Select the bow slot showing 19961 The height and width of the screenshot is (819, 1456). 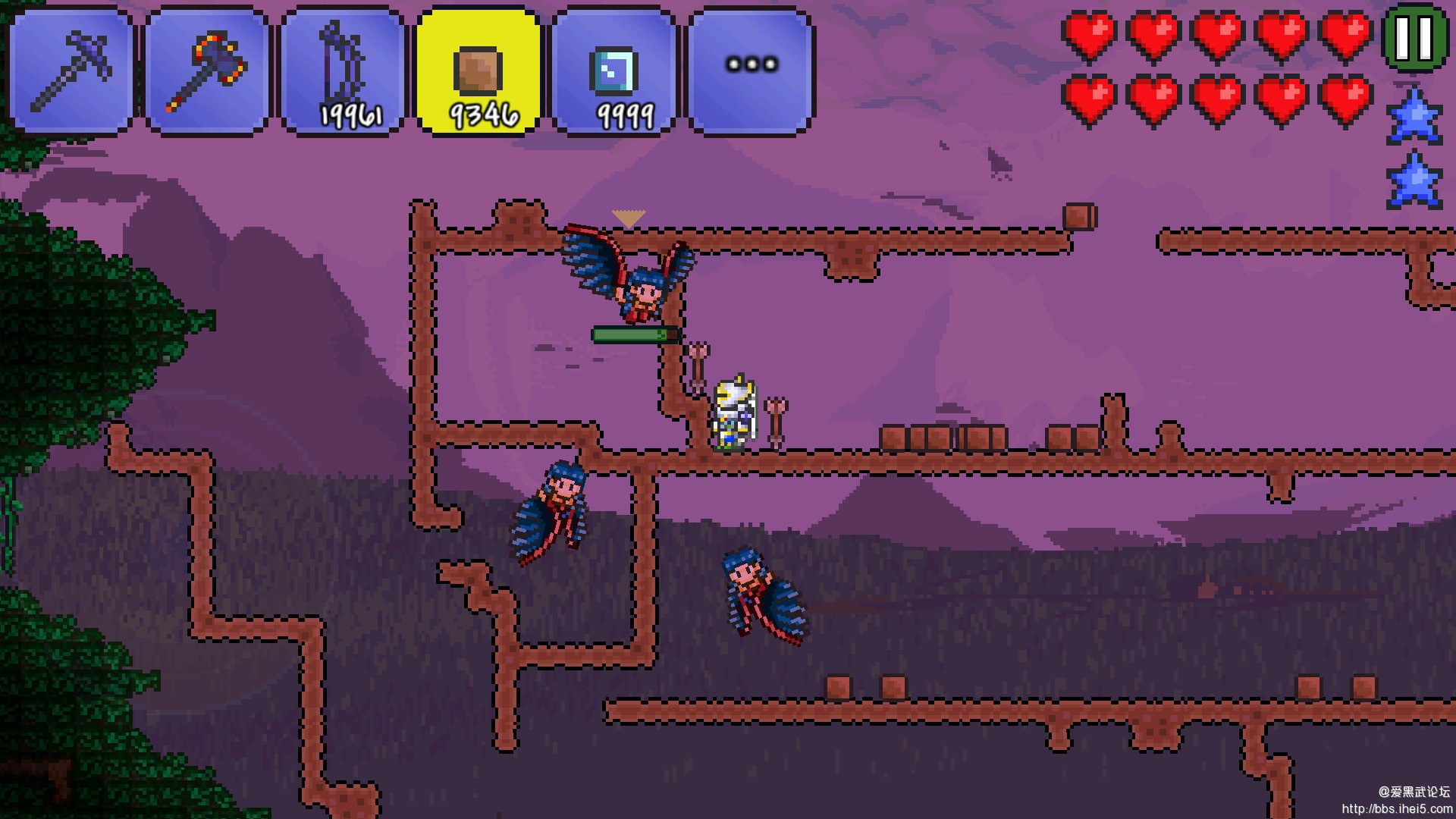[x=343, y=72]
